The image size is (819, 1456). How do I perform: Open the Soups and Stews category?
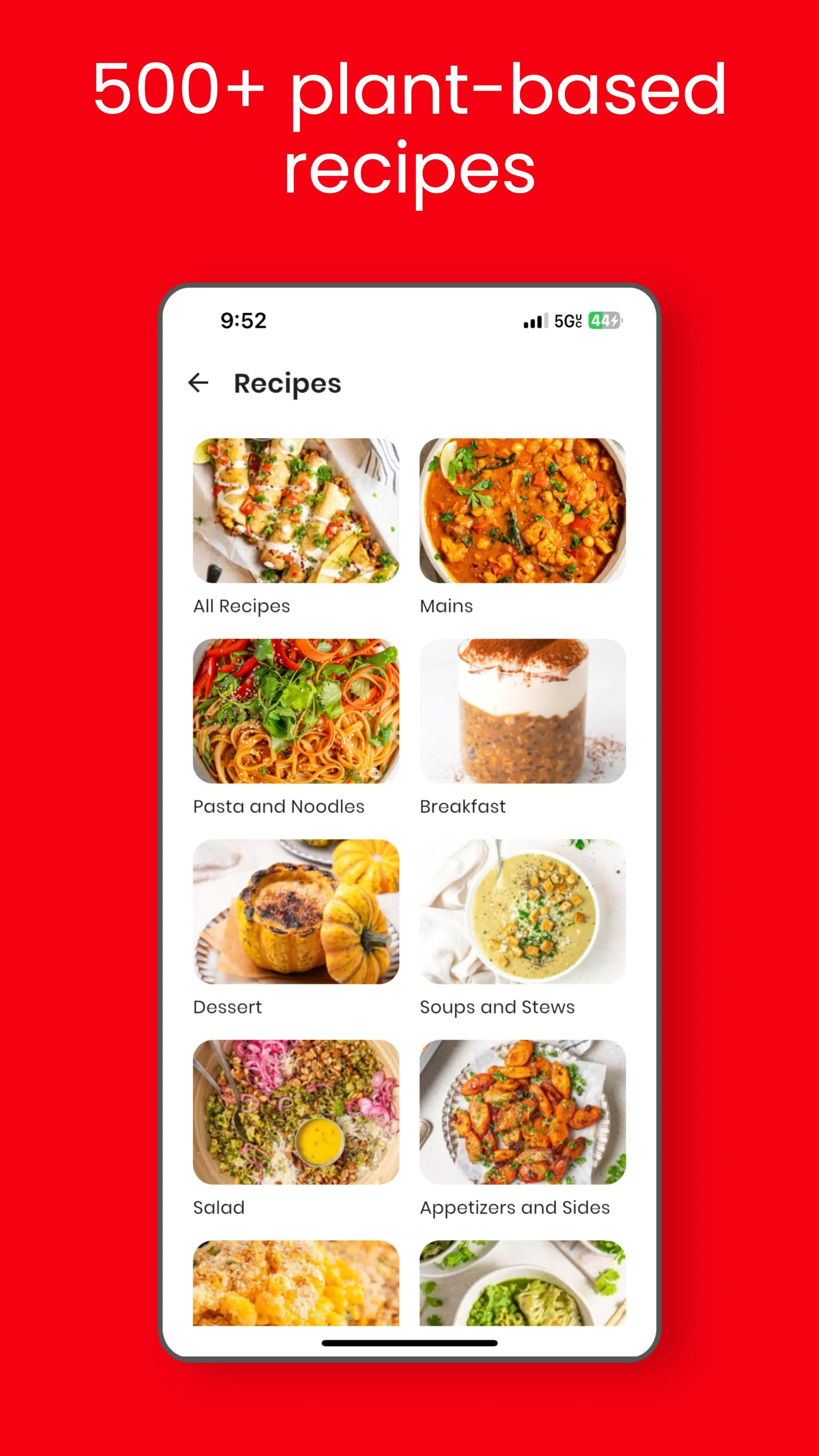pos(523,912)
